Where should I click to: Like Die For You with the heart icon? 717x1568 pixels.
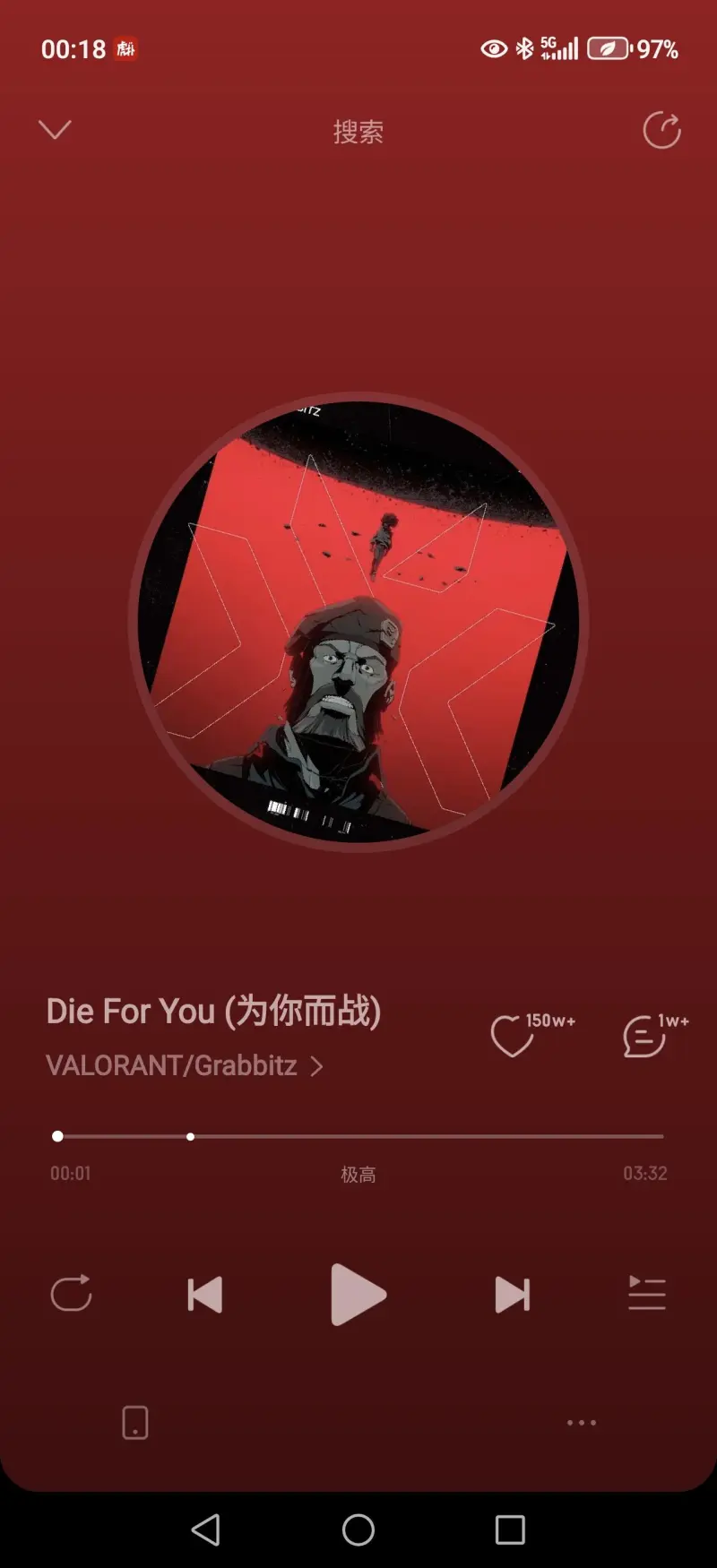[x=512, y=1036]
